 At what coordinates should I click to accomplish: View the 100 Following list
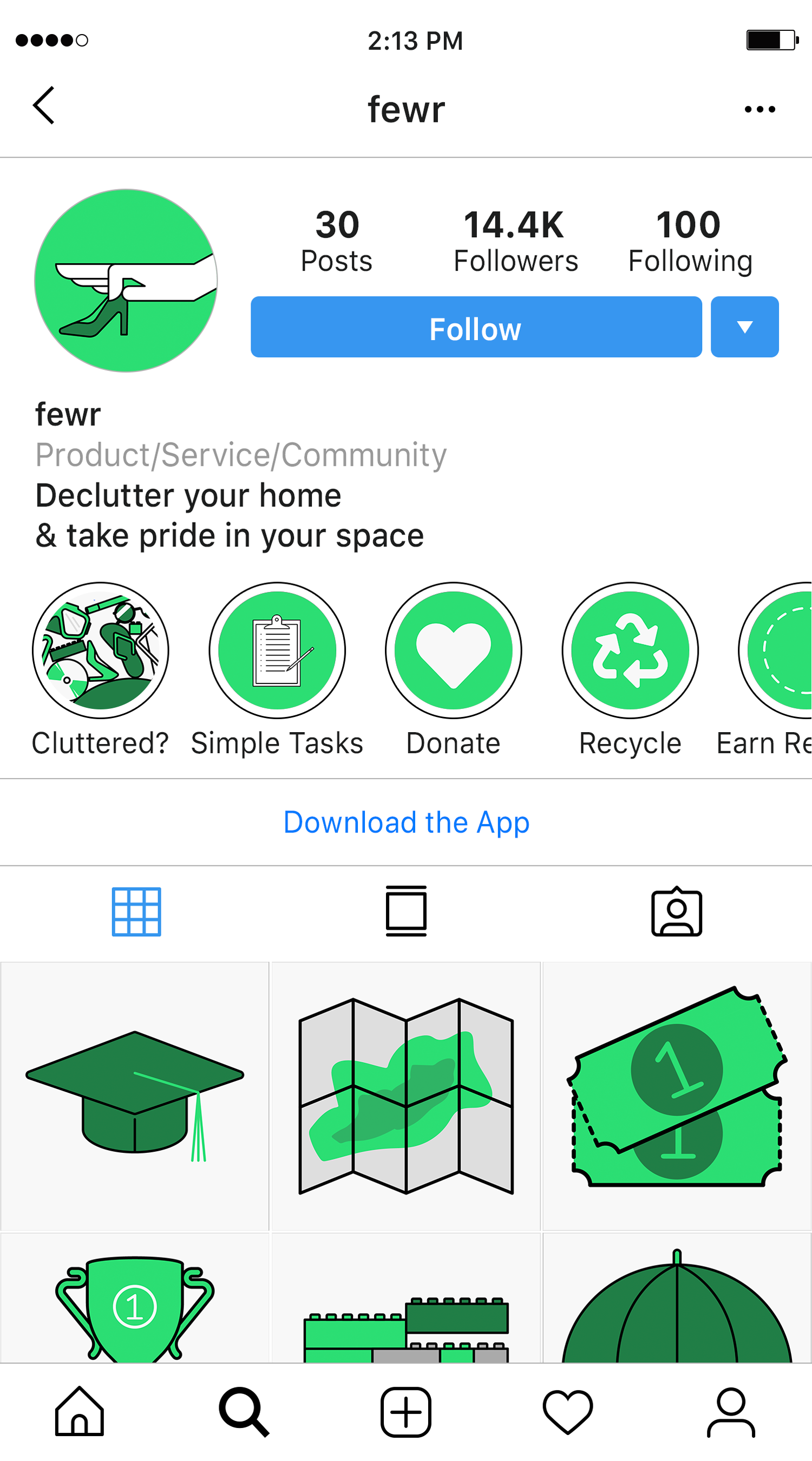click(690, 241)
